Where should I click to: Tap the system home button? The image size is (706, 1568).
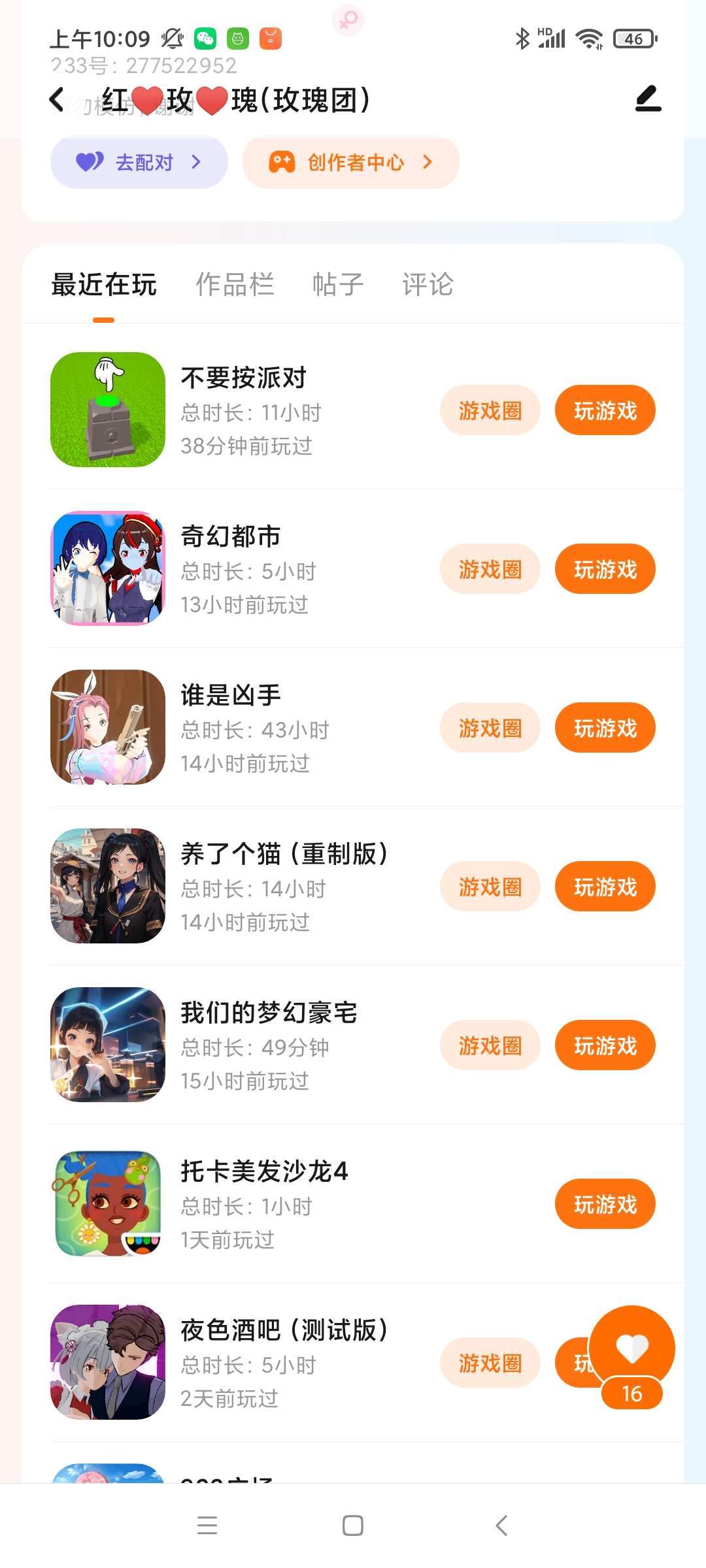pos(353,1526)
